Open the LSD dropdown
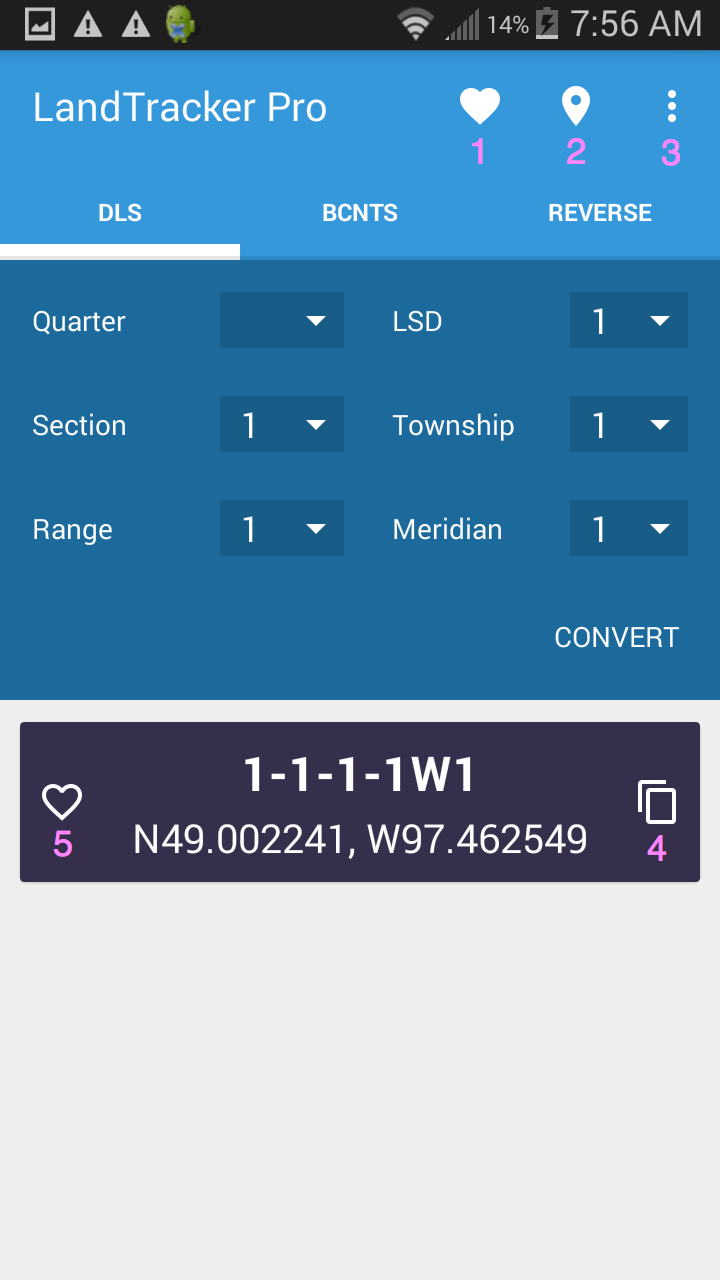 [629, 320]
